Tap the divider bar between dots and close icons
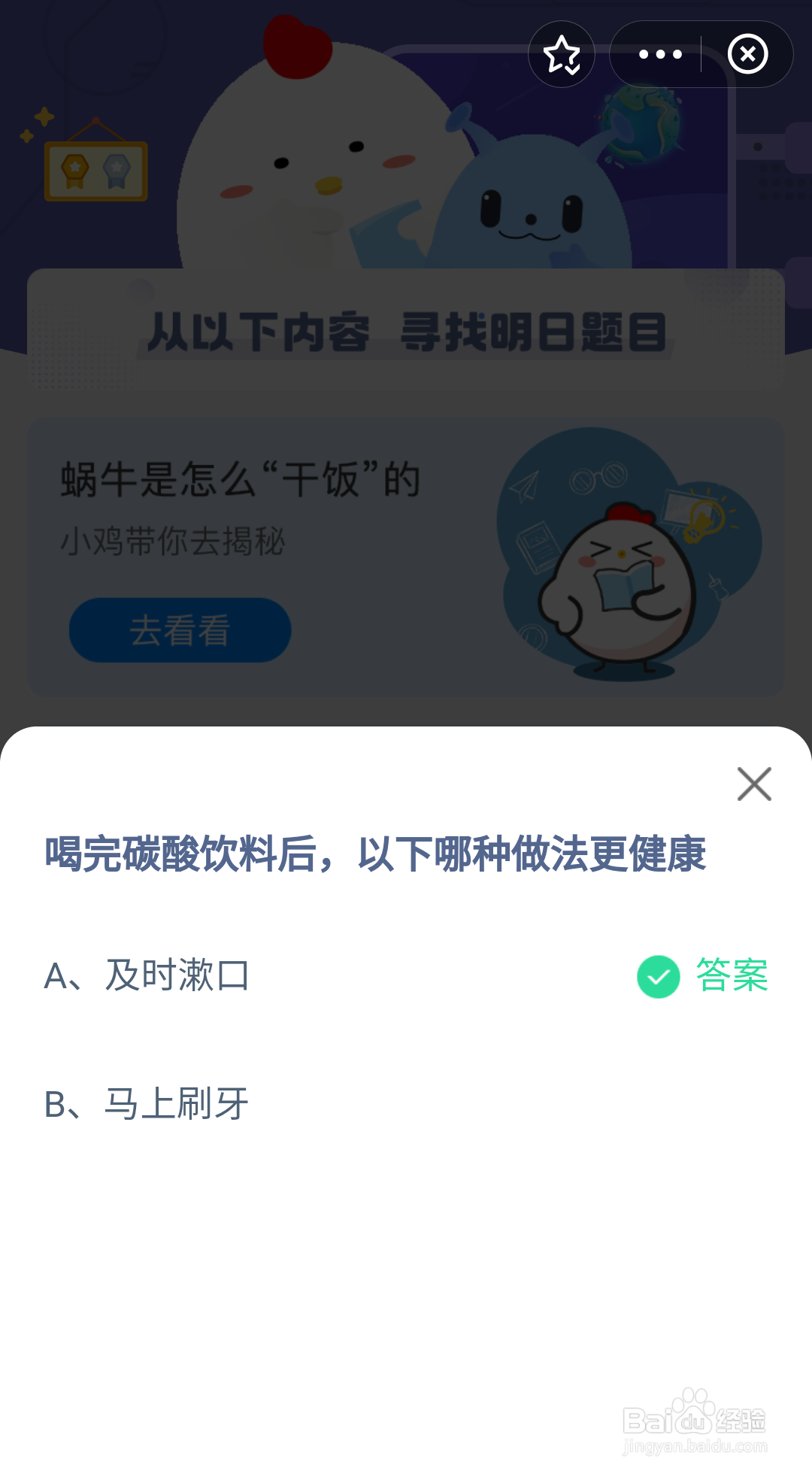Viewport: 812px width, 1474px height. tap(701, 53)
